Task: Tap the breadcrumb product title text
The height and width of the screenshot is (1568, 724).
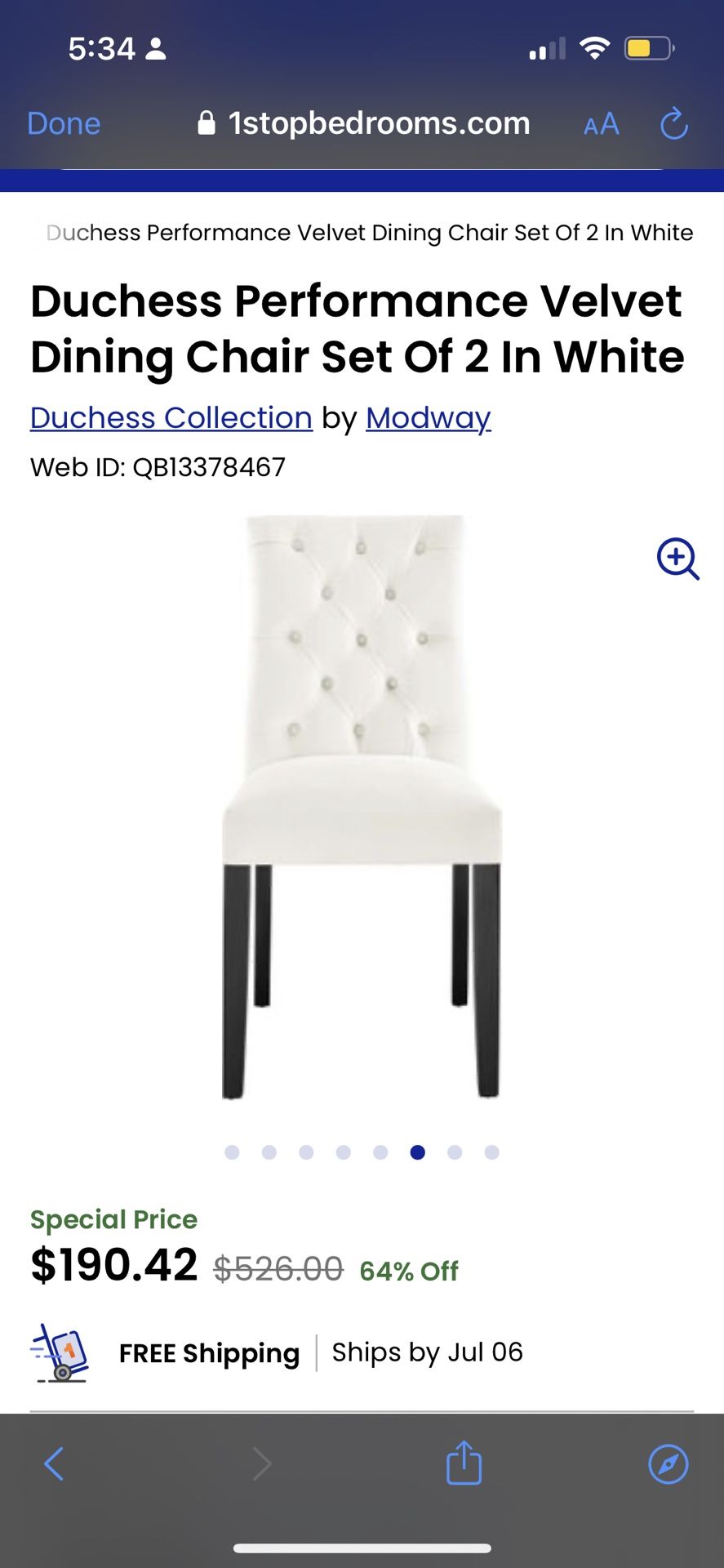Action: [368, 233]
